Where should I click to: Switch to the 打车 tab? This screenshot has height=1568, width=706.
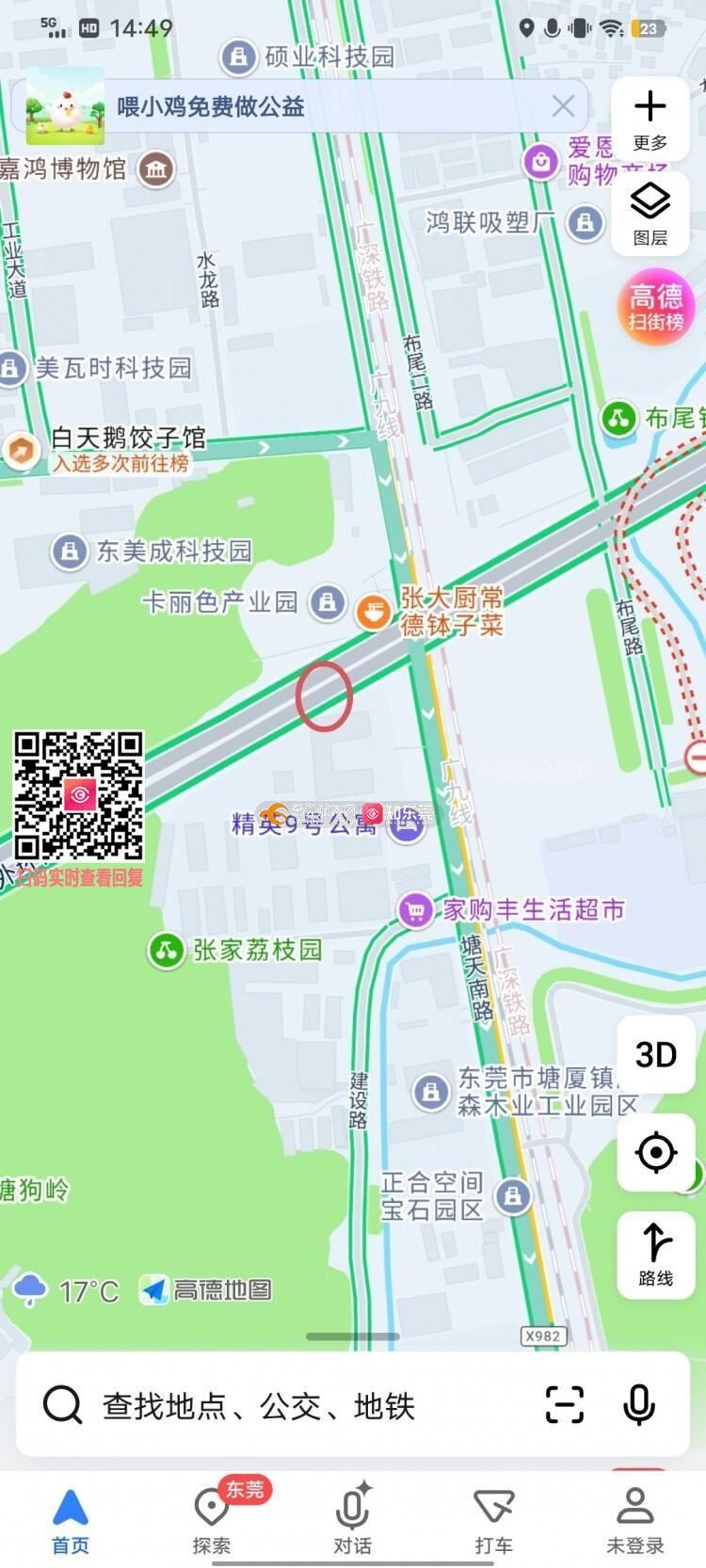(x=493, y=1521)
